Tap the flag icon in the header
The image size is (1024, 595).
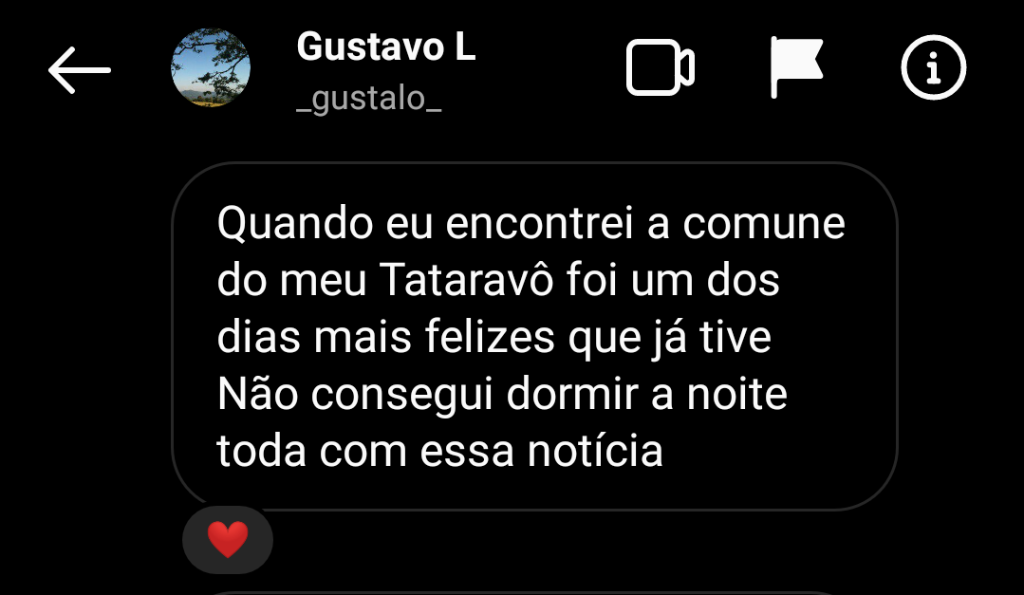tap(796, 67)
